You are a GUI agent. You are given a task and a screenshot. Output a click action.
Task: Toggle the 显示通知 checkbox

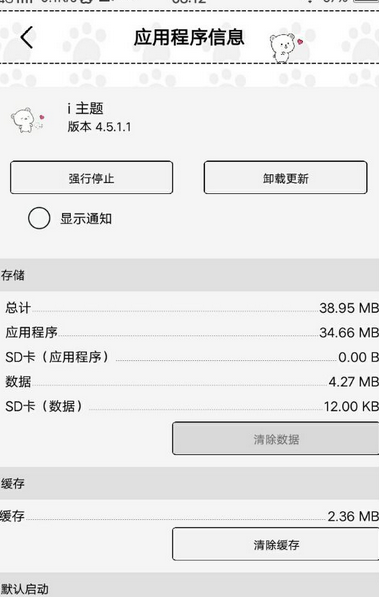[39, 218]
